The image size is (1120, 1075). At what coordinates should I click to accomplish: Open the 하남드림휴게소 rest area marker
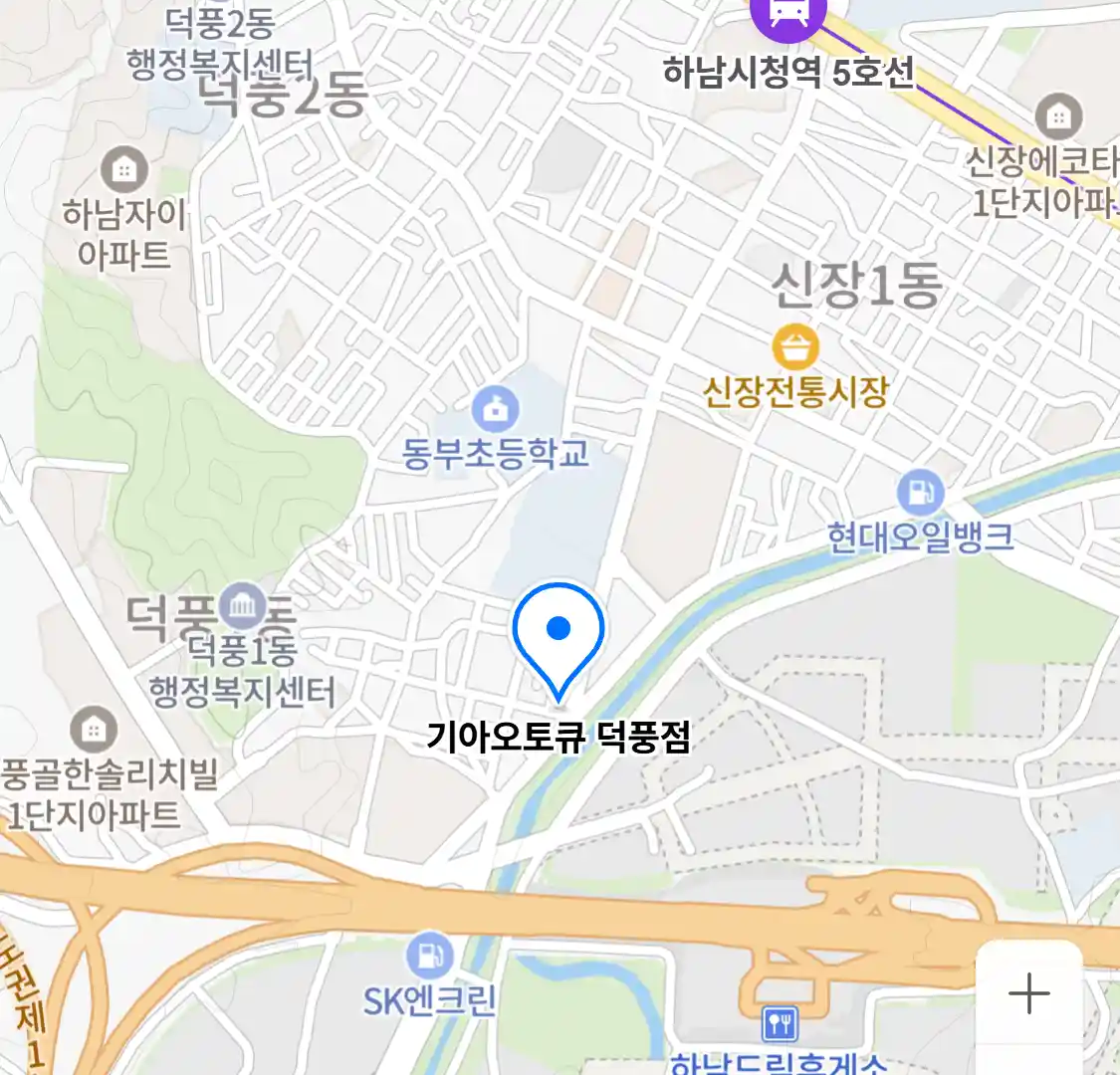(x=780, y=1023)
